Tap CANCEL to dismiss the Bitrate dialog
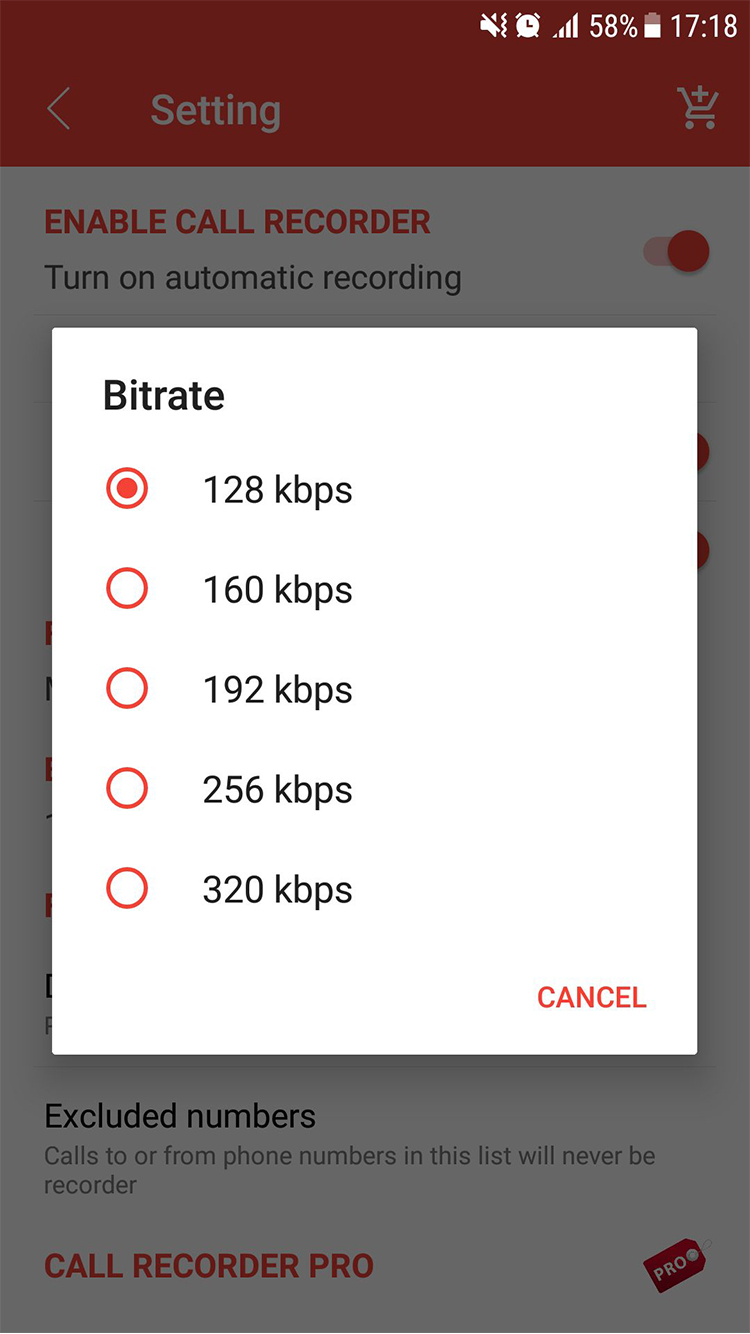The width and height of the screenshot is (750, 1334). (x=592, y=997)
